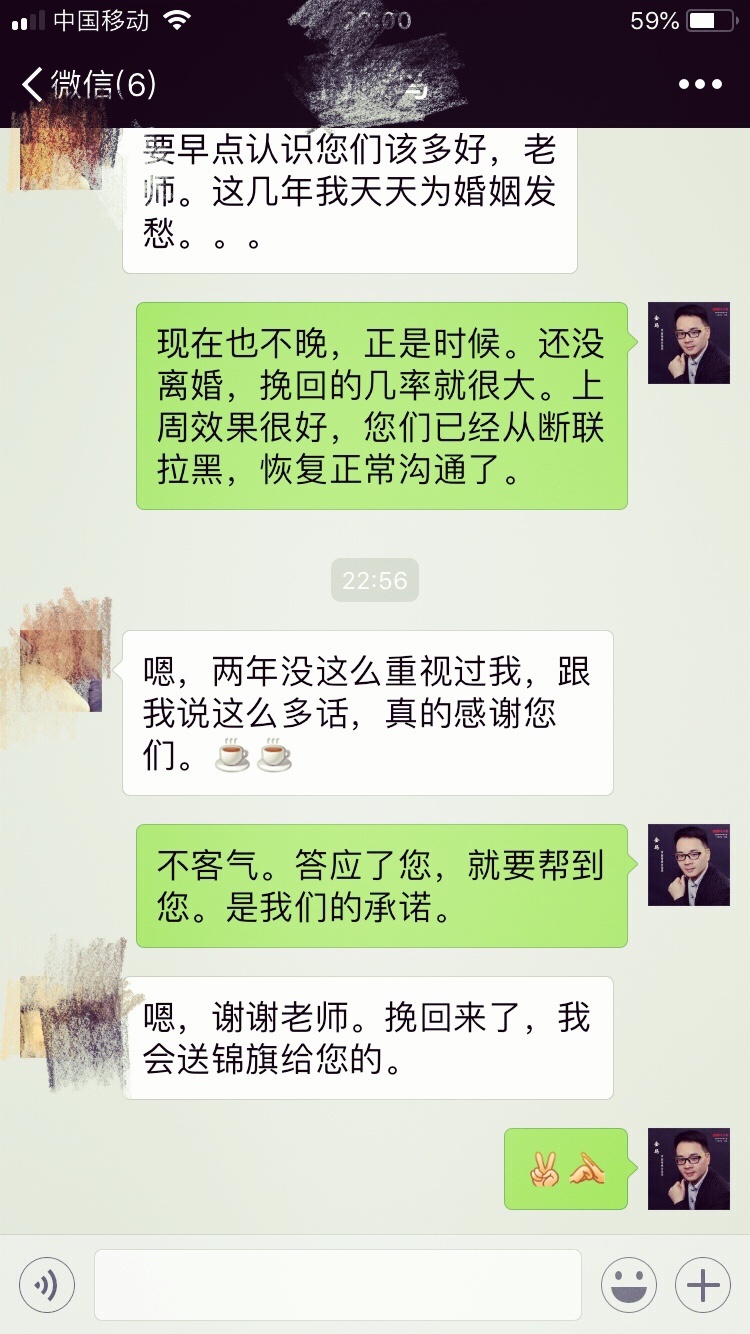The image size is (750, 1334).
Task: Open avatar beside 不客气 message
Action: pos(688,865)
